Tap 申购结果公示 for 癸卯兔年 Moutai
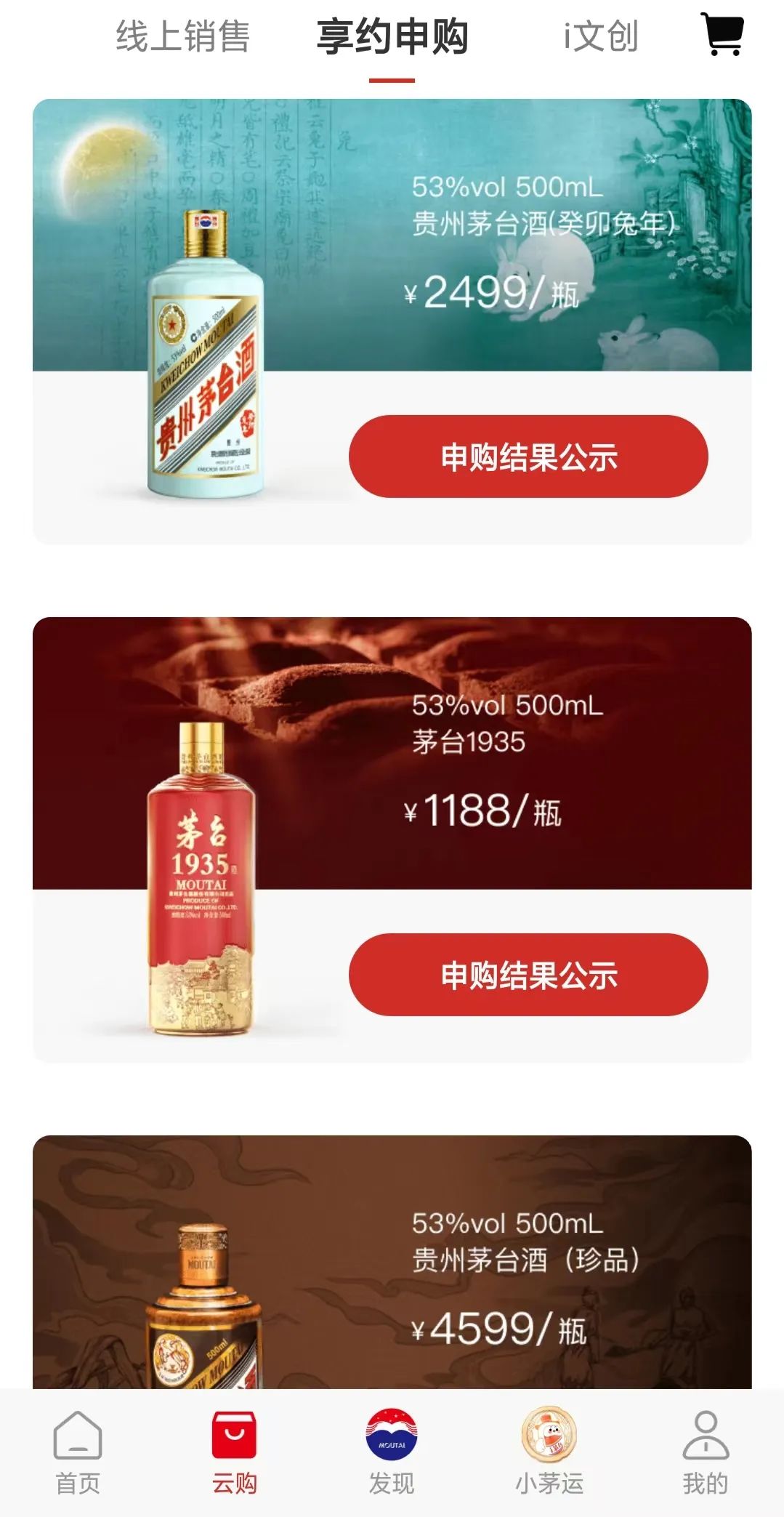 (x=528, y=456)
